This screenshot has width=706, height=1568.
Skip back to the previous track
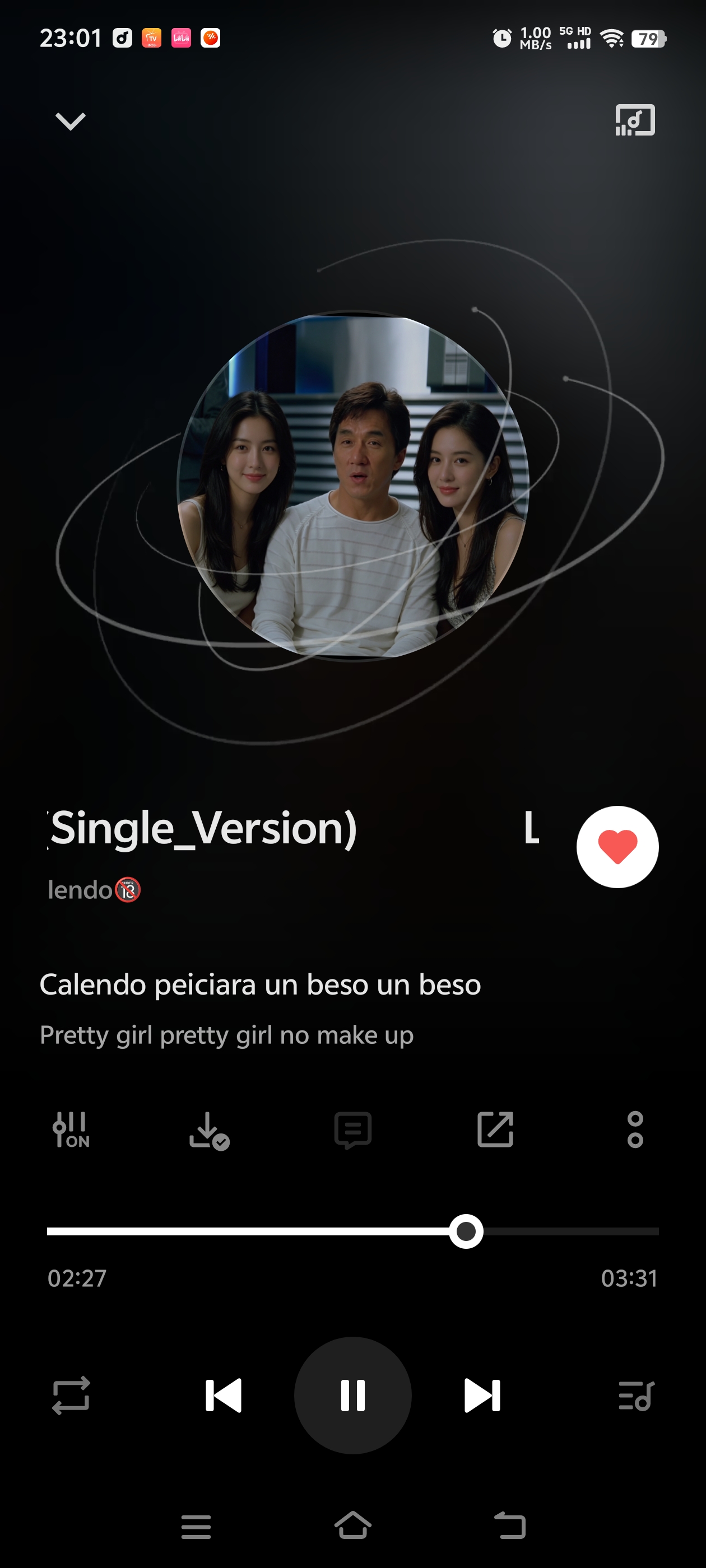[x=224, y=1395]
